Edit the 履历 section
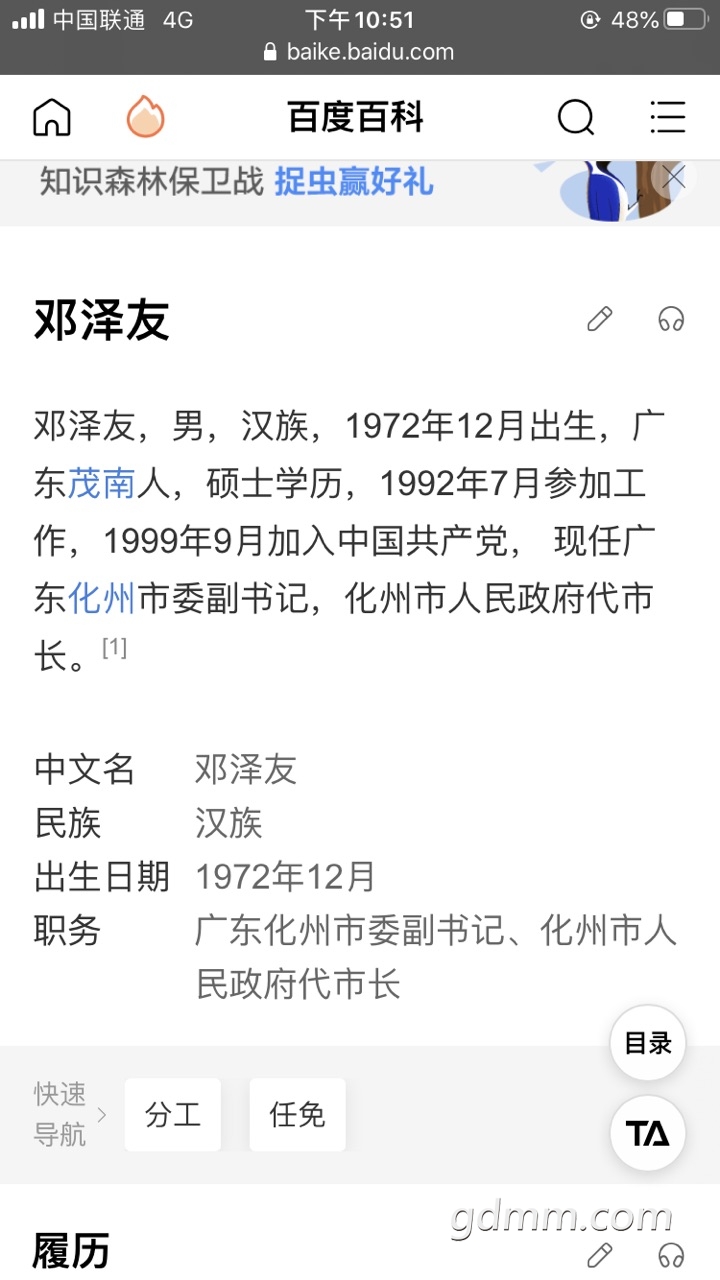 tap(599, 1254)
